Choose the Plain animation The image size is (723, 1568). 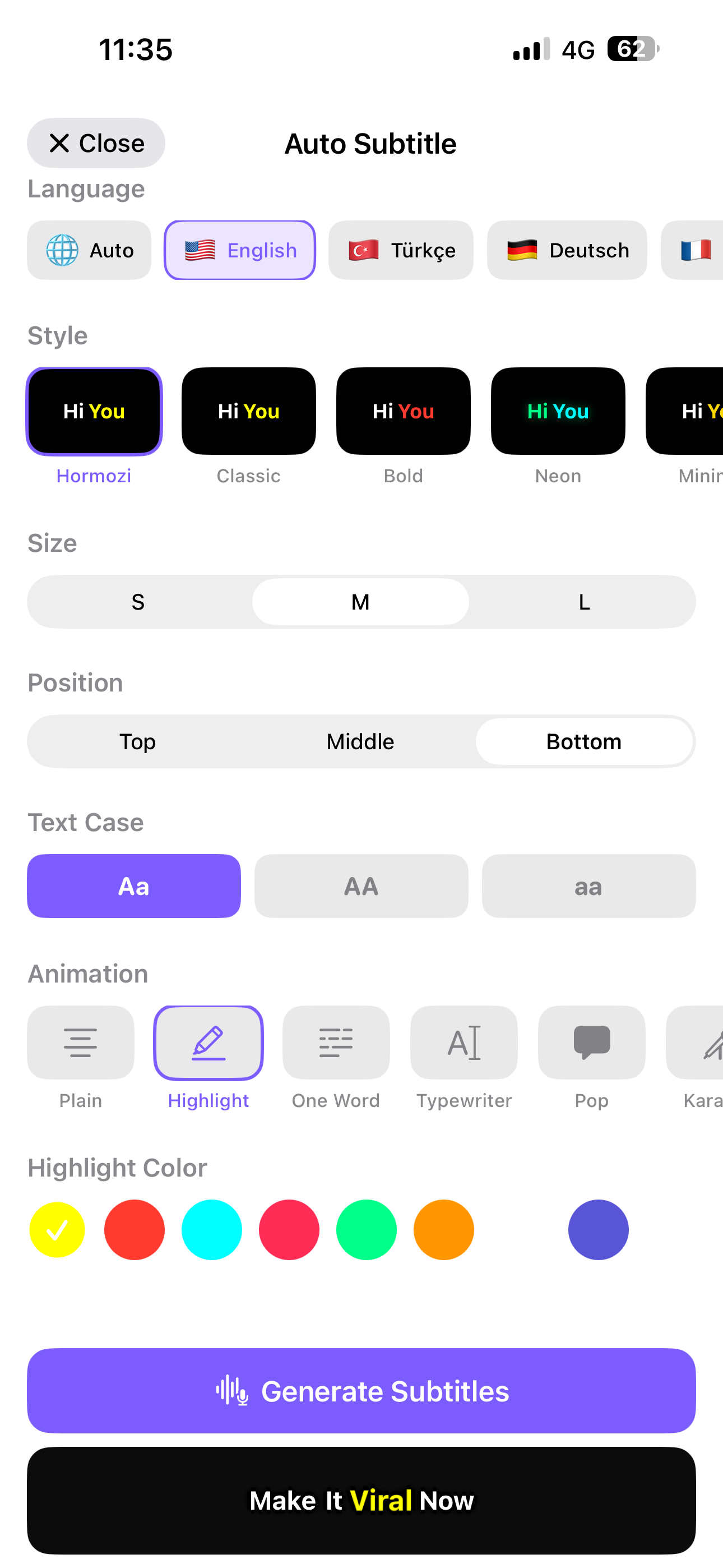(80, 1043)
